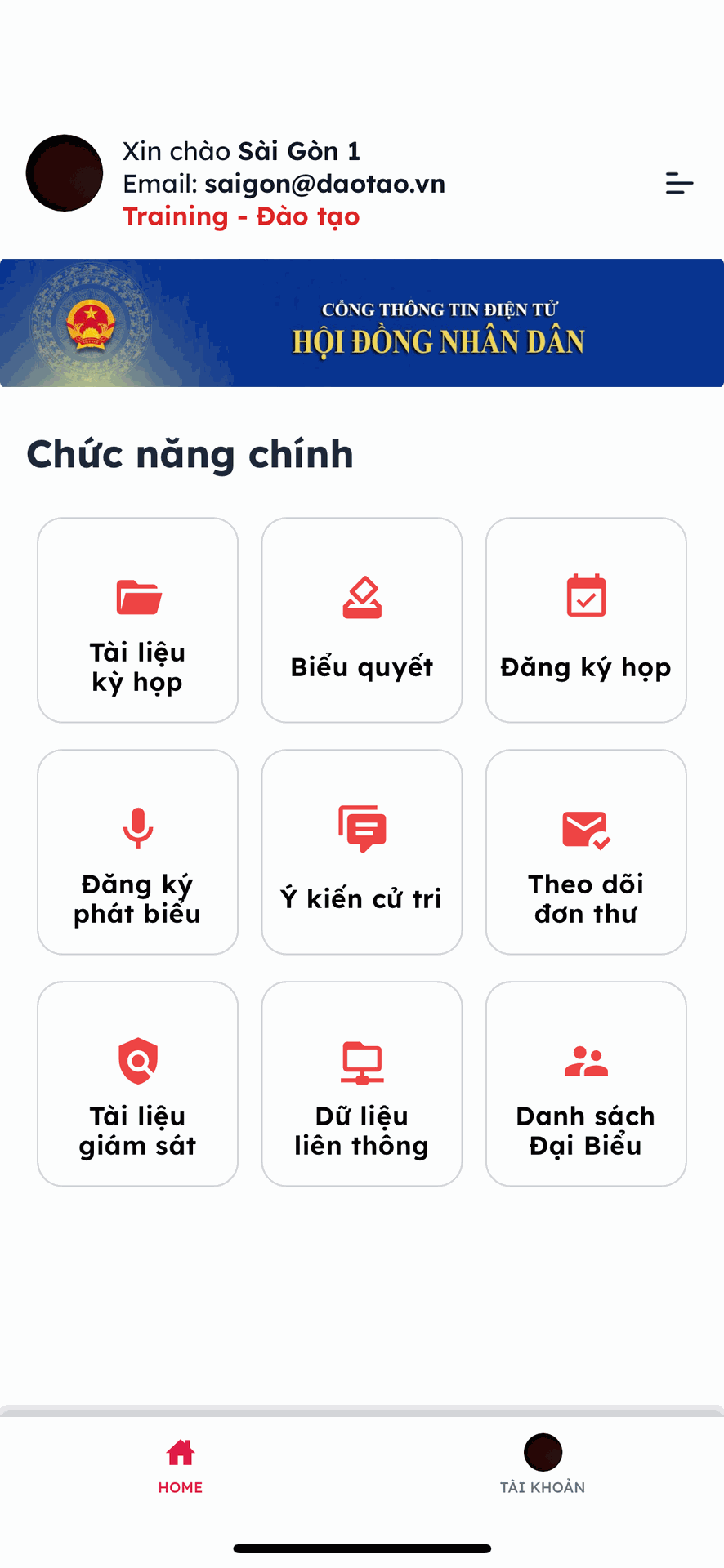View Ý kiến cử tri
Image resolution: width=724 pixels, height=1568 pixels.
(362, 852)
